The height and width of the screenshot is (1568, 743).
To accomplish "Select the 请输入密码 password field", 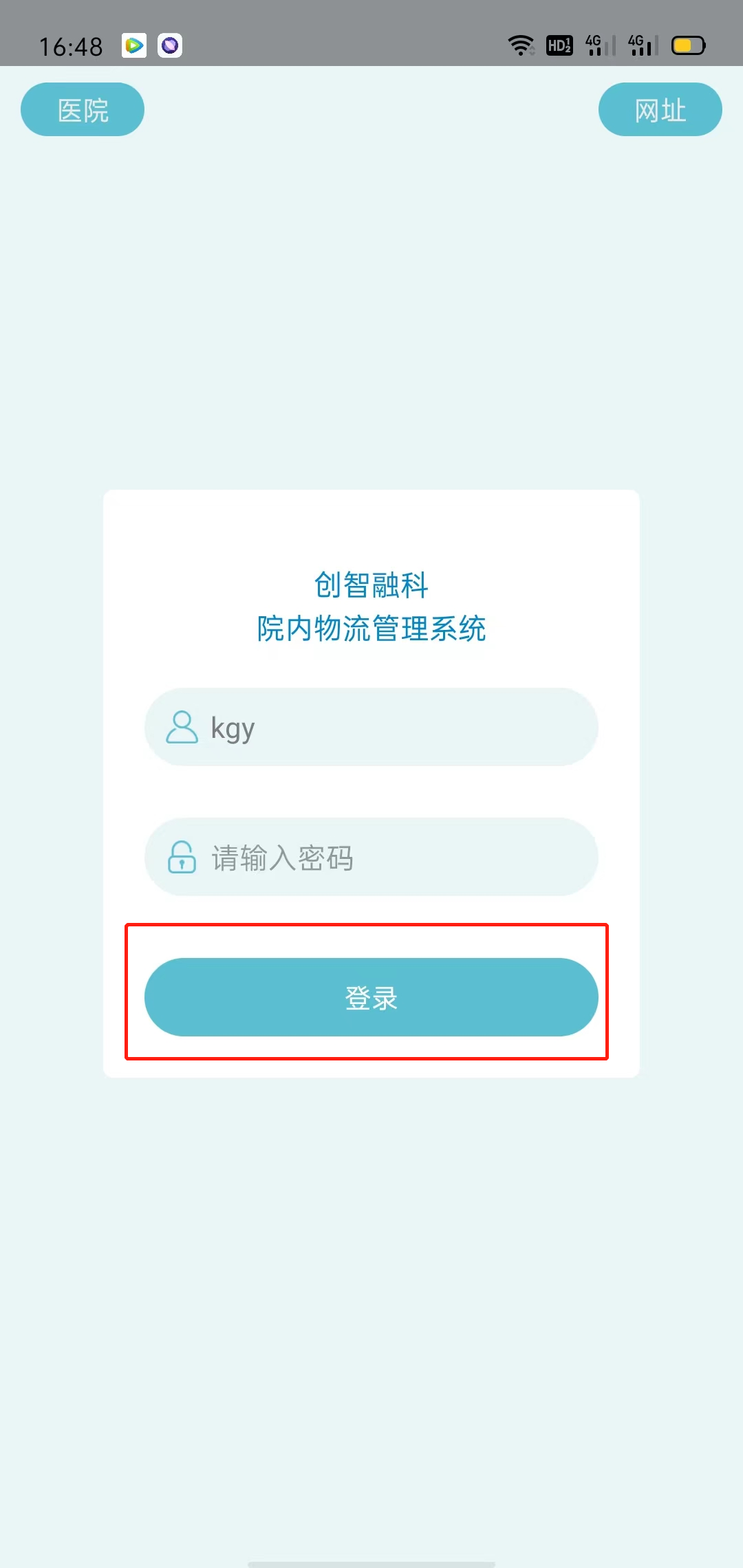I will click(385, 857).
